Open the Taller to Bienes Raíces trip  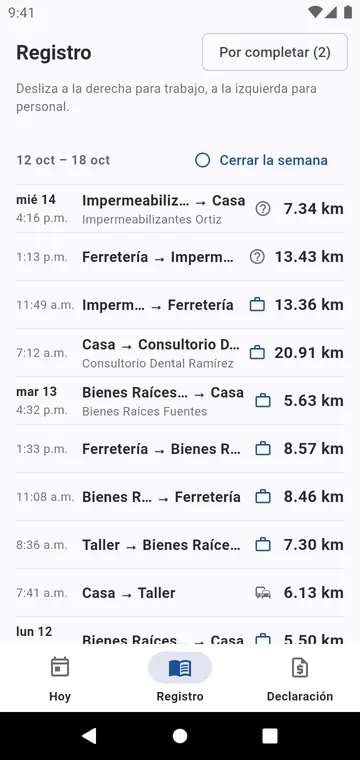pyautogui.click(x=180, y=545)
